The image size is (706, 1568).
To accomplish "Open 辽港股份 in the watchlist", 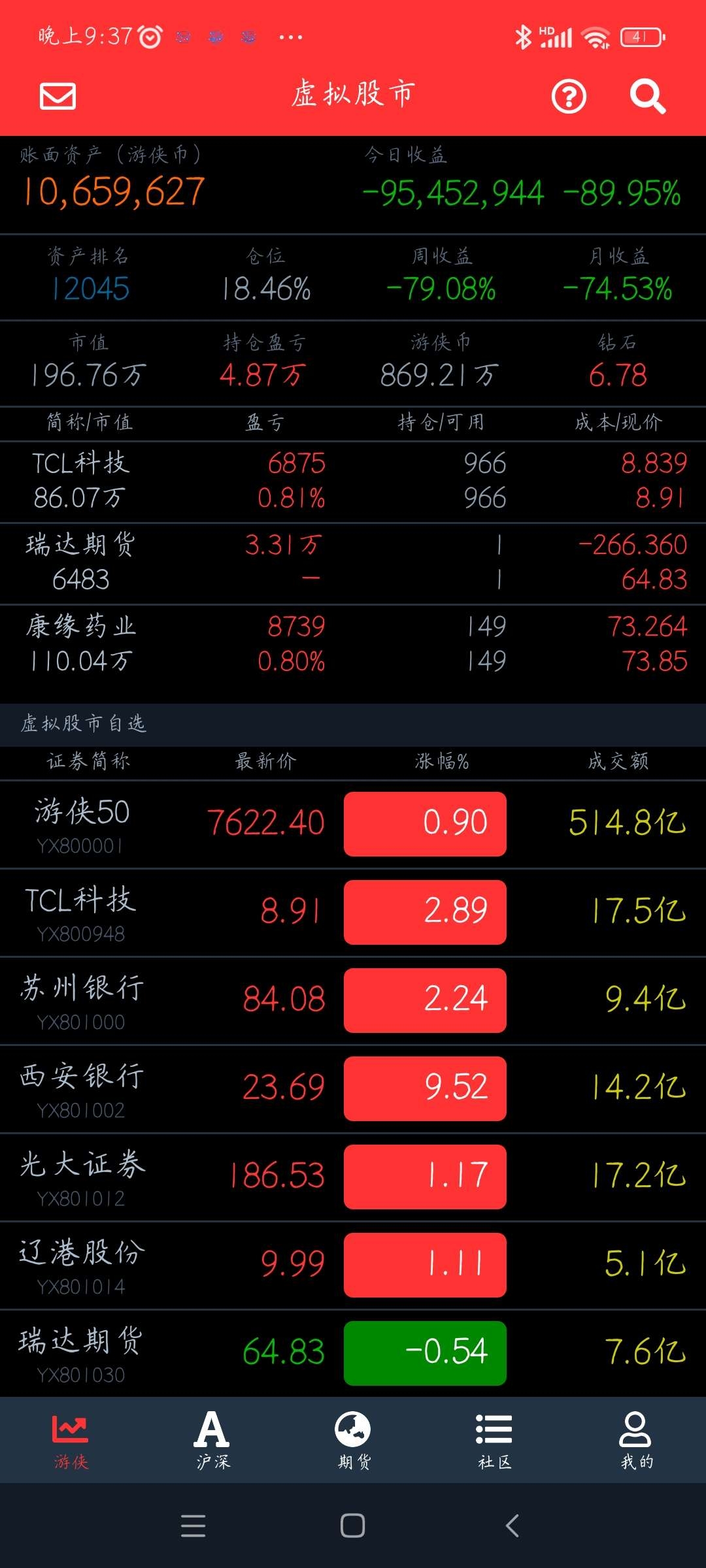I will tap(353, 1266).
